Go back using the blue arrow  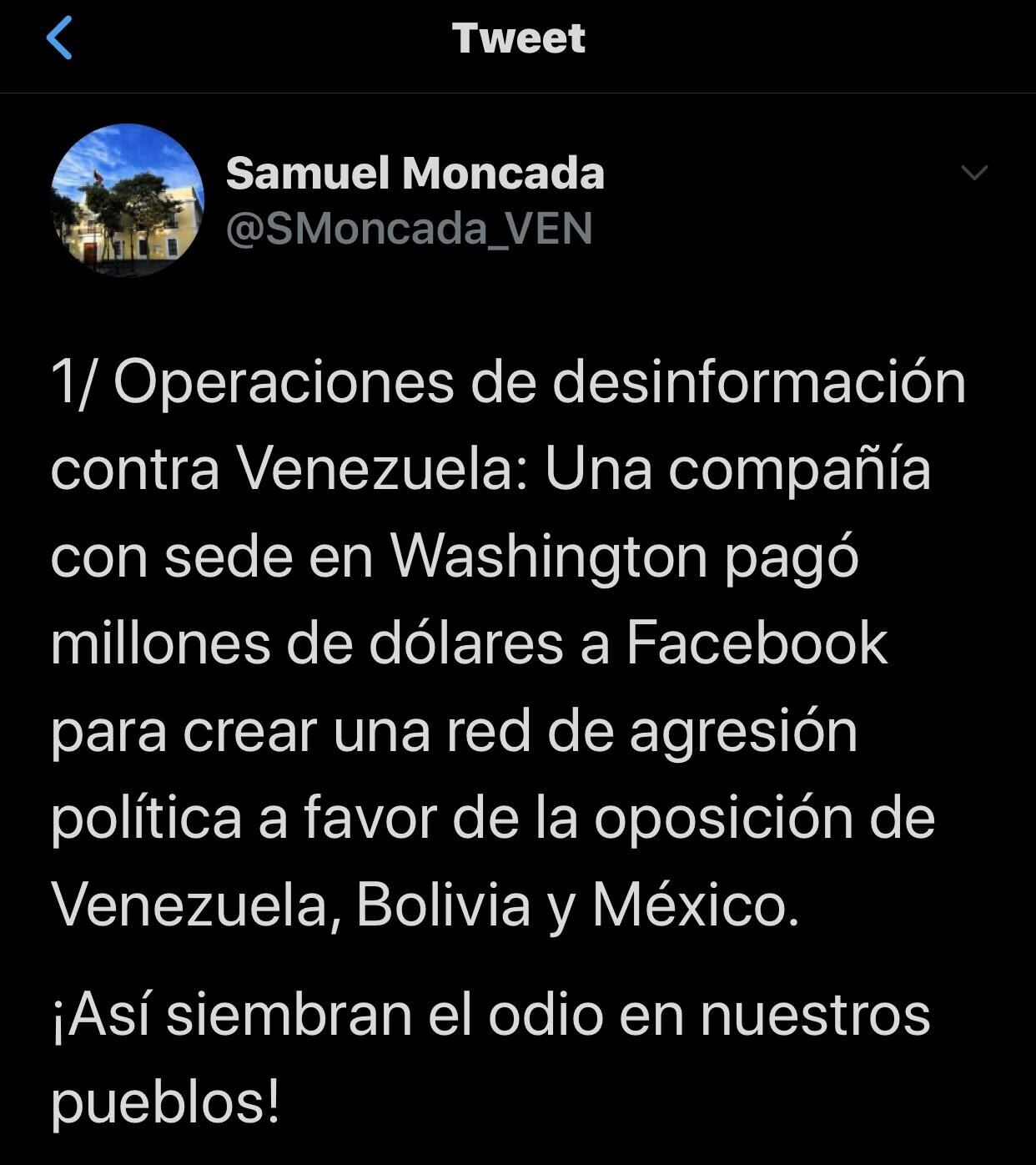pos(59,38)
